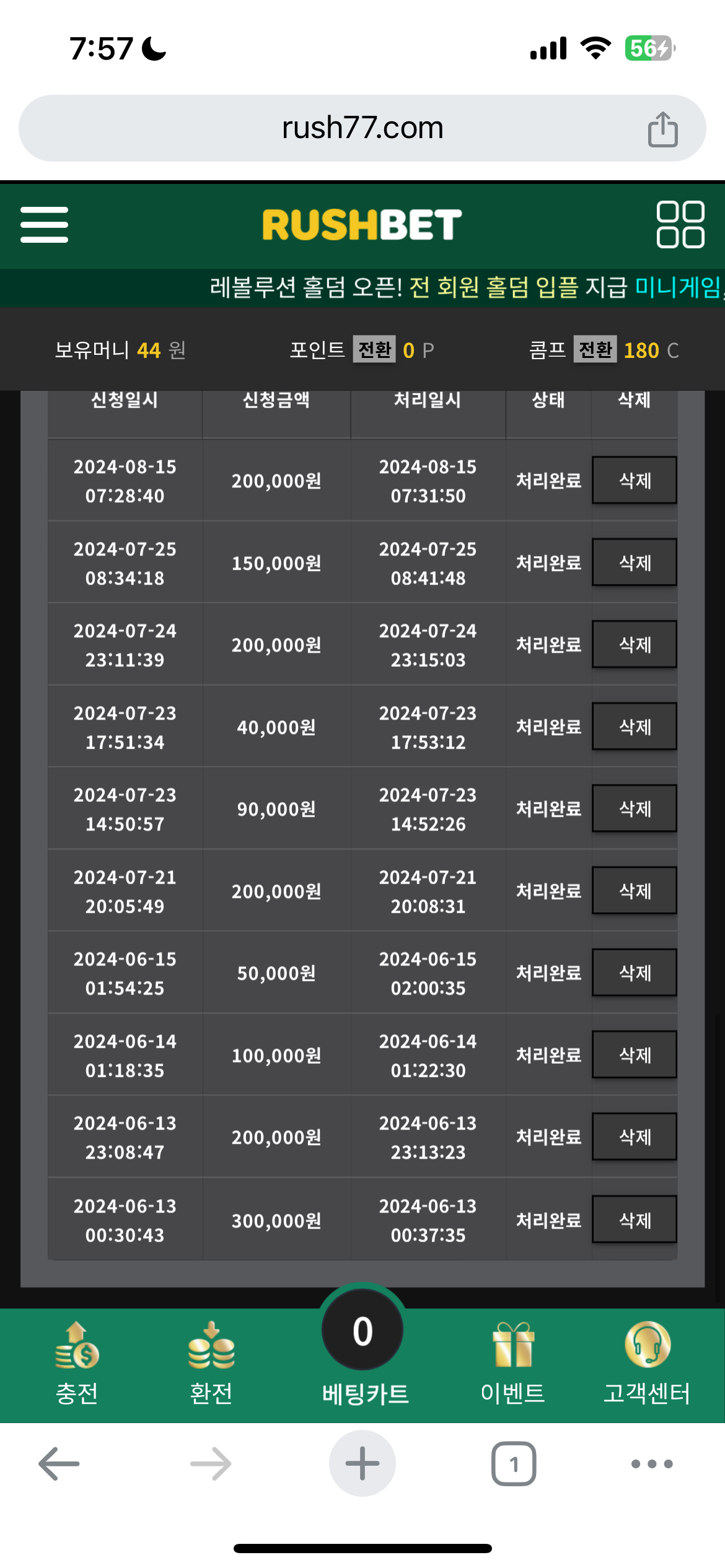Open the browser's three-dot menu
725x1568 pixels.
[x=652, y=1464]
